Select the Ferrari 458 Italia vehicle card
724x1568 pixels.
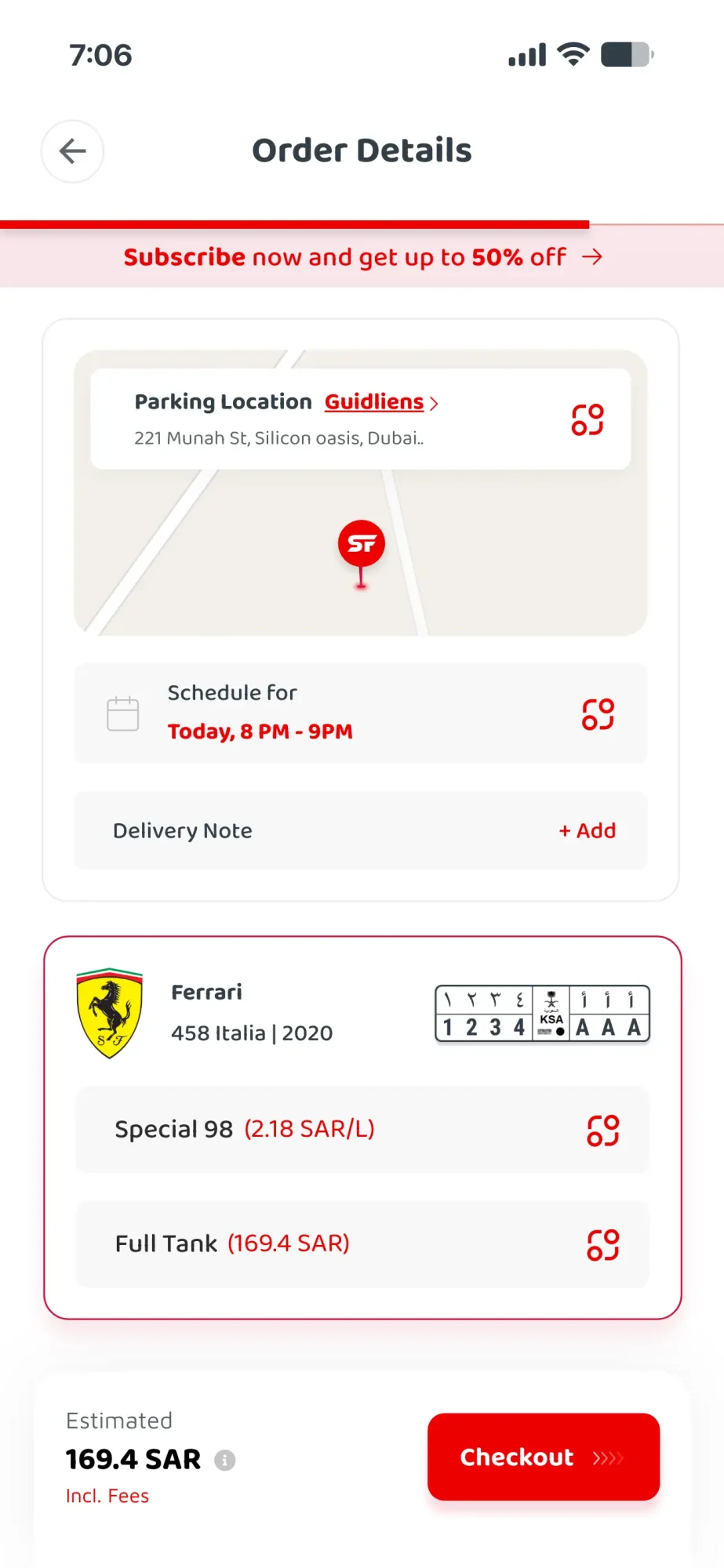coord(251,1011)
